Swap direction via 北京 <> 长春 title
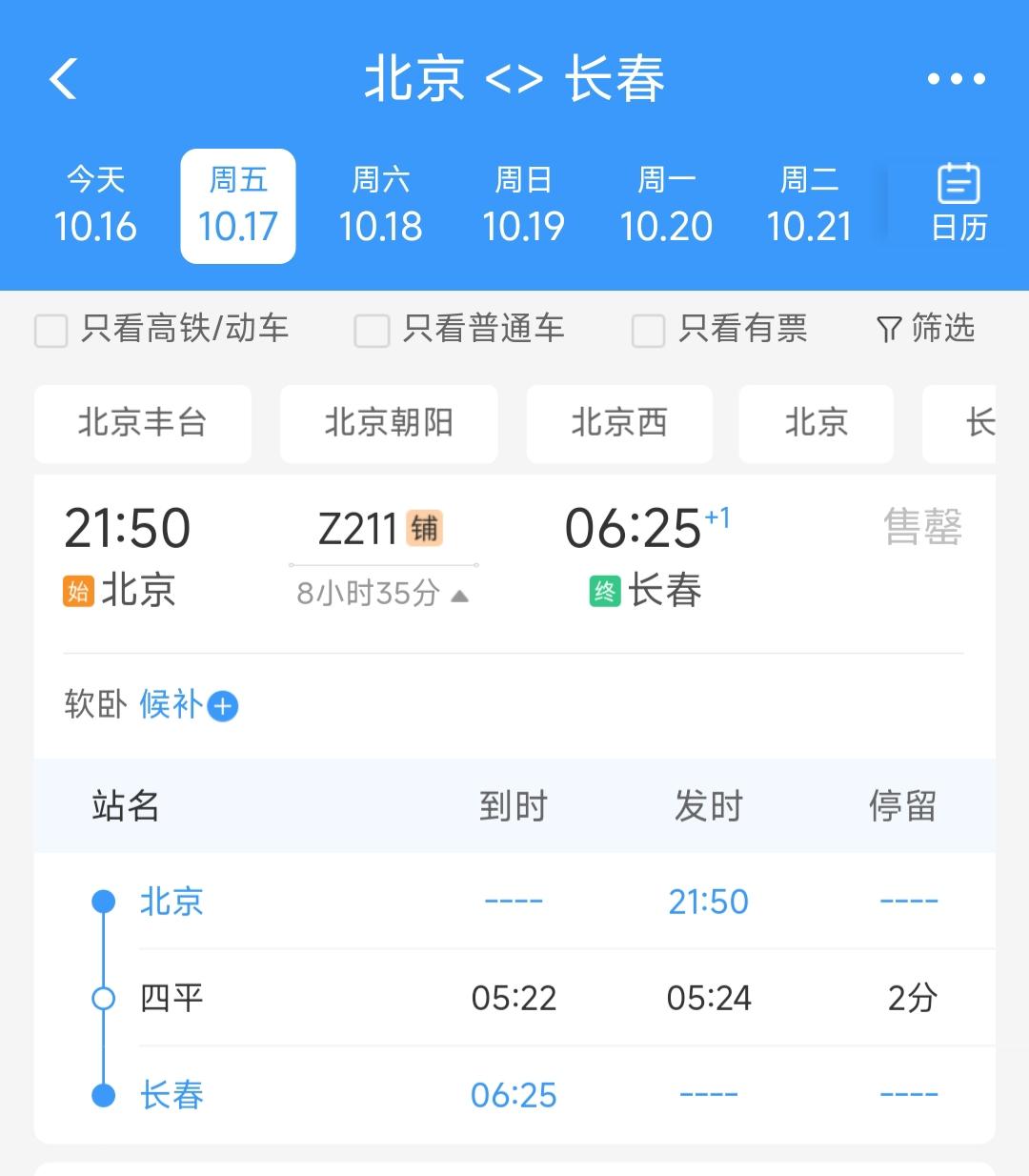The image size is (1029, 1176). [x=514, y=78]
